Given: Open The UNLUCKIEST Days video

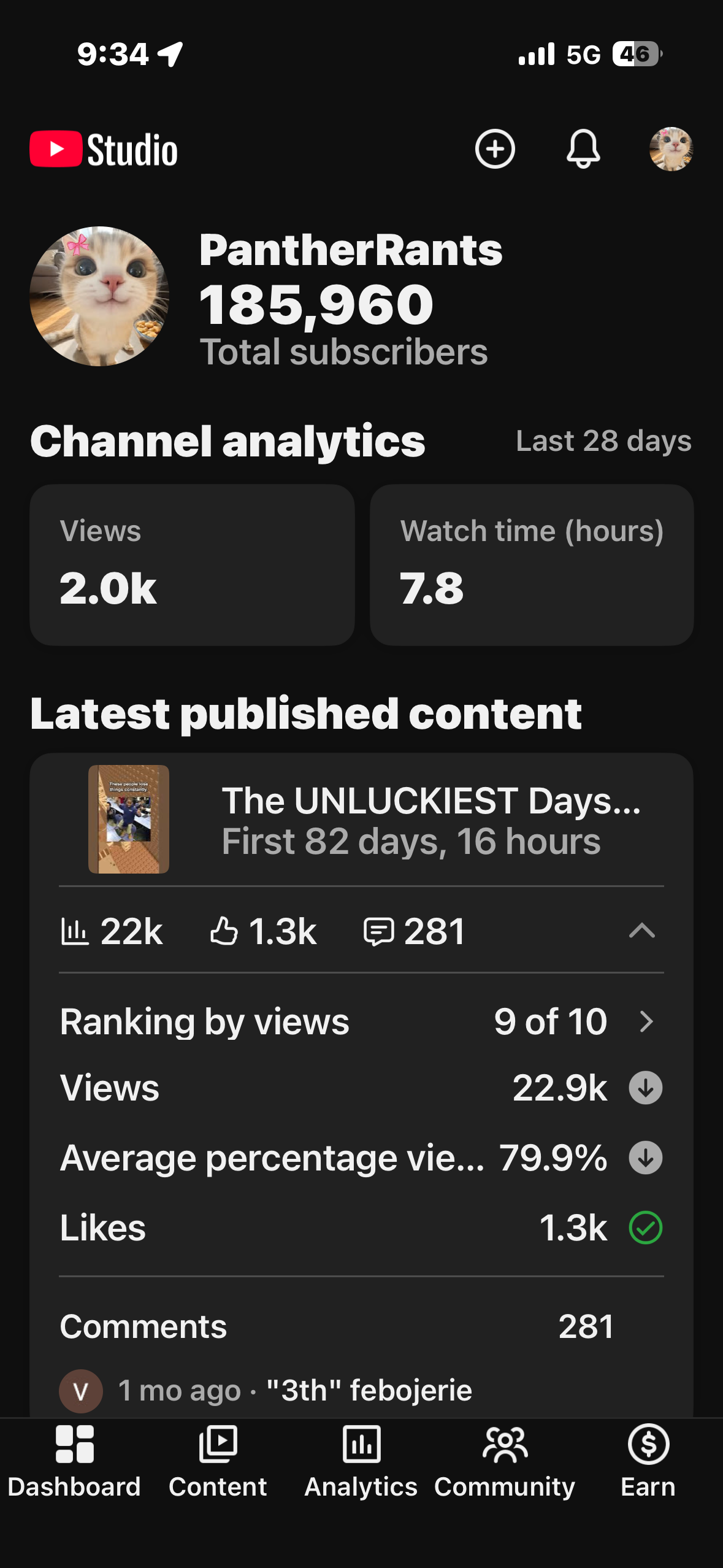Looking at the screenshot, I should tap(362, 820).
